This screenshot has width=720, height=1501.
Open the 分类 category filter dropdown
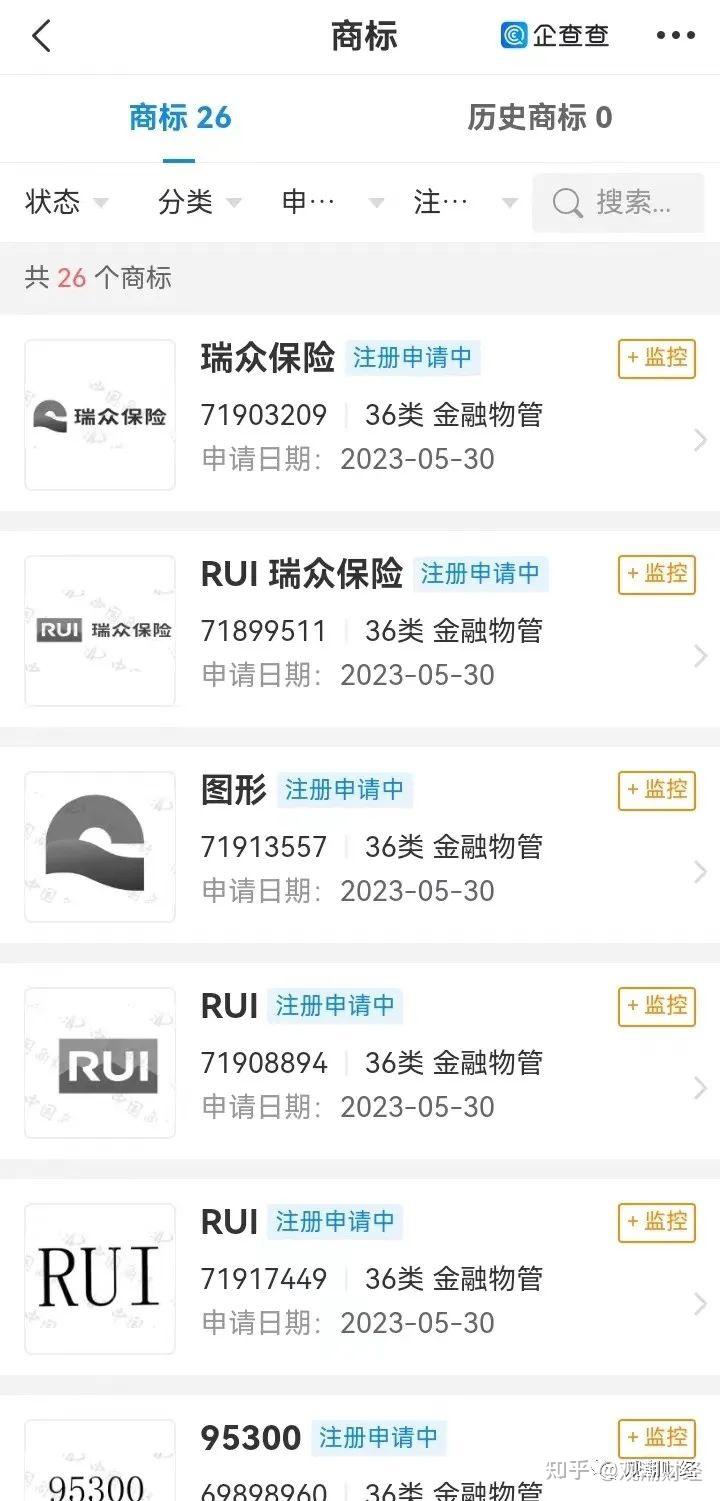[197, 203]
